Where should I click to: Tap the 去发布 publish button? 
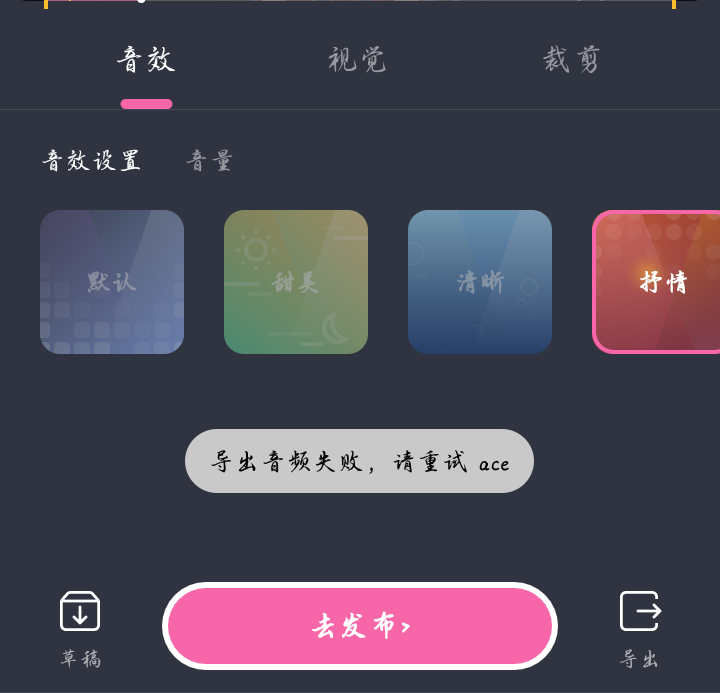[x=360, y=625]
